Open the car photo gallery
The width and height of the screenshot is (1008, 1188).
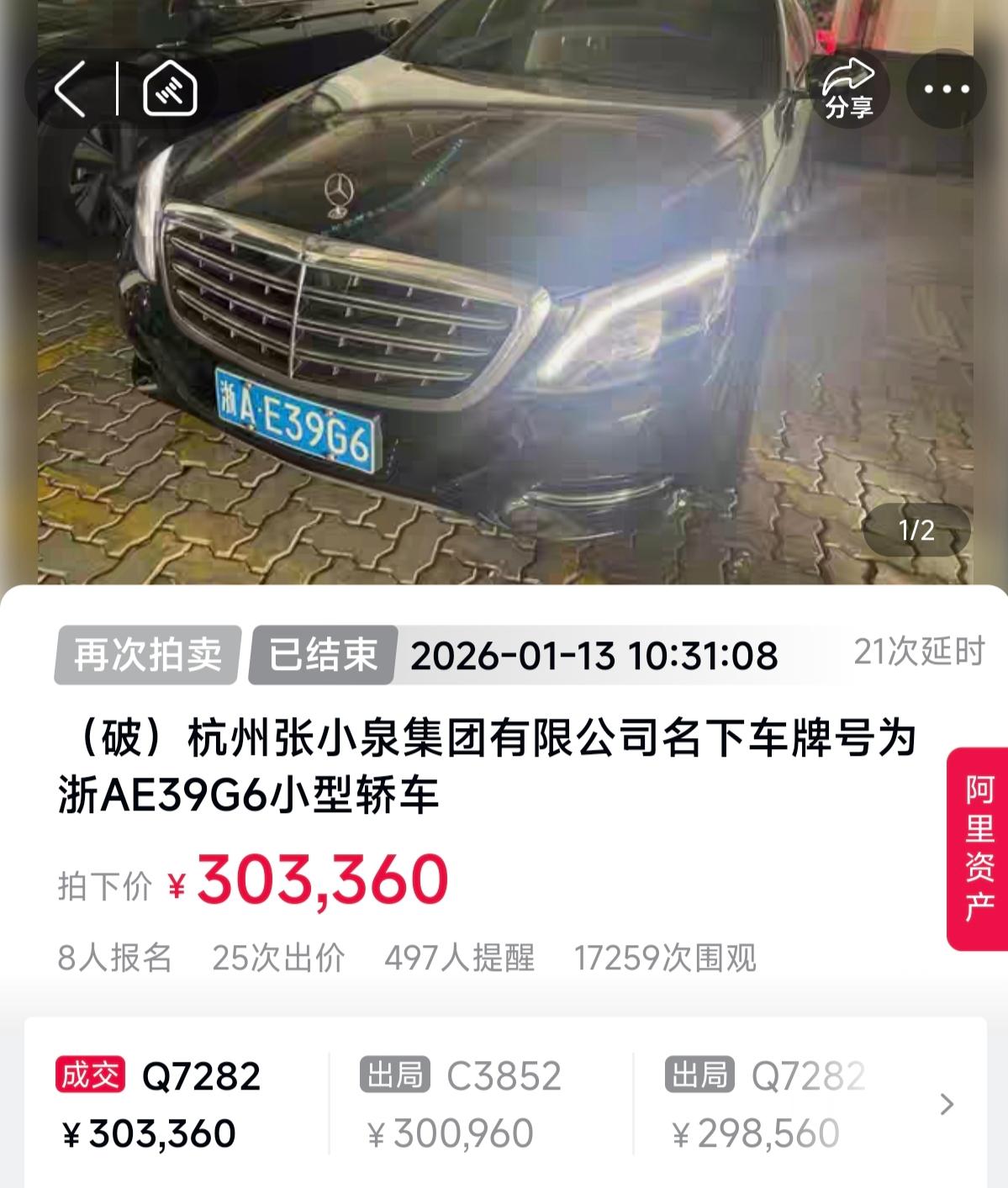coord(504,336)
